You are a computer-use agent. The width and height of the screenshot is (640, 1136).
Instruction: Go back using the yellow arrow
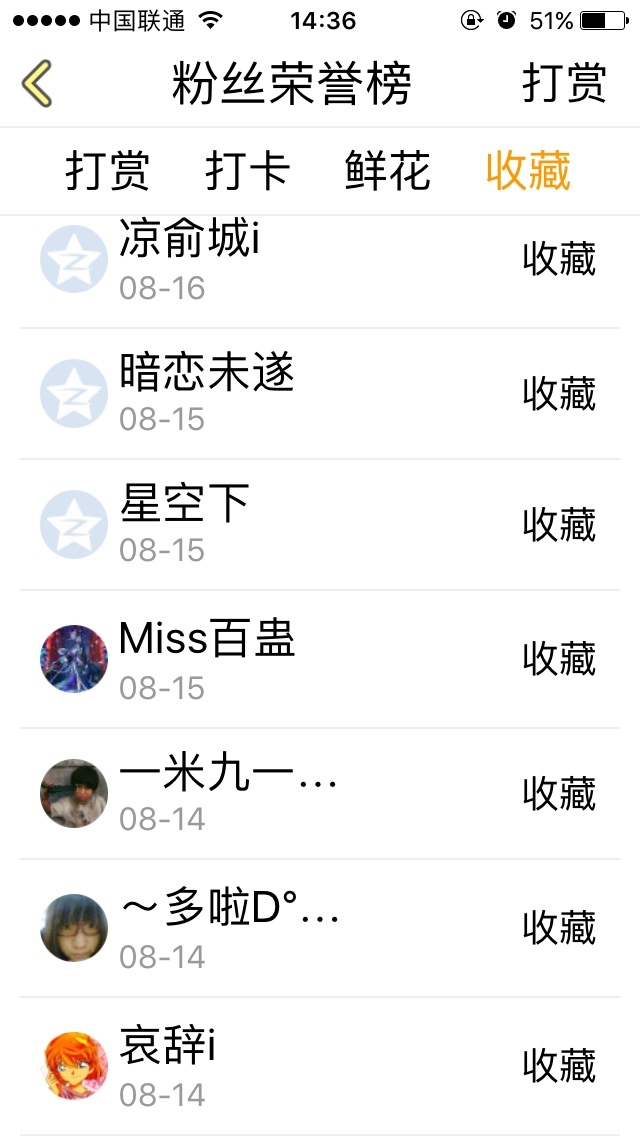(37, 84)
